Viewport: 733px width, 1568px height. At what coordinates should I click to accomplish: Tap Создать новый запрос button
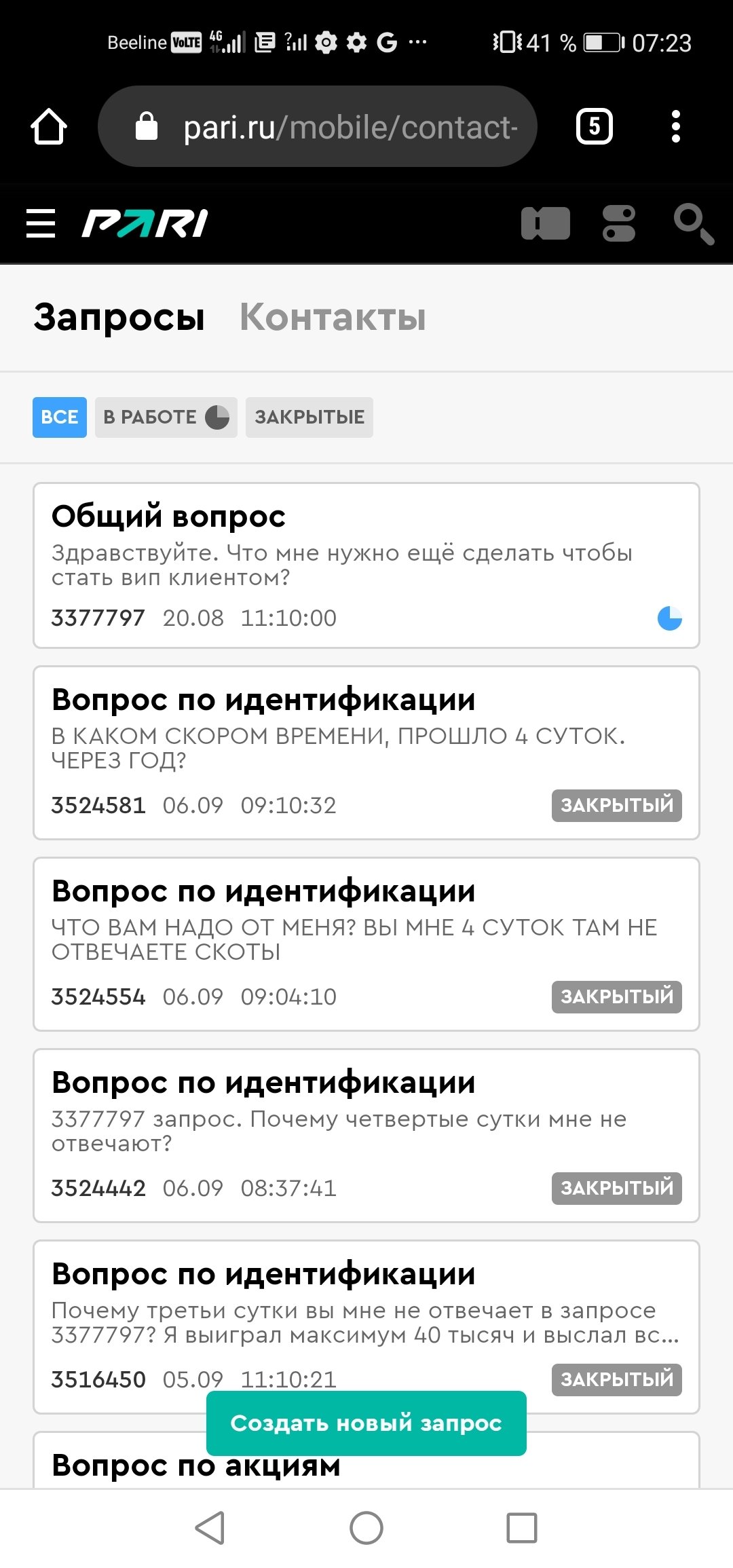(x=366, y=1423)
